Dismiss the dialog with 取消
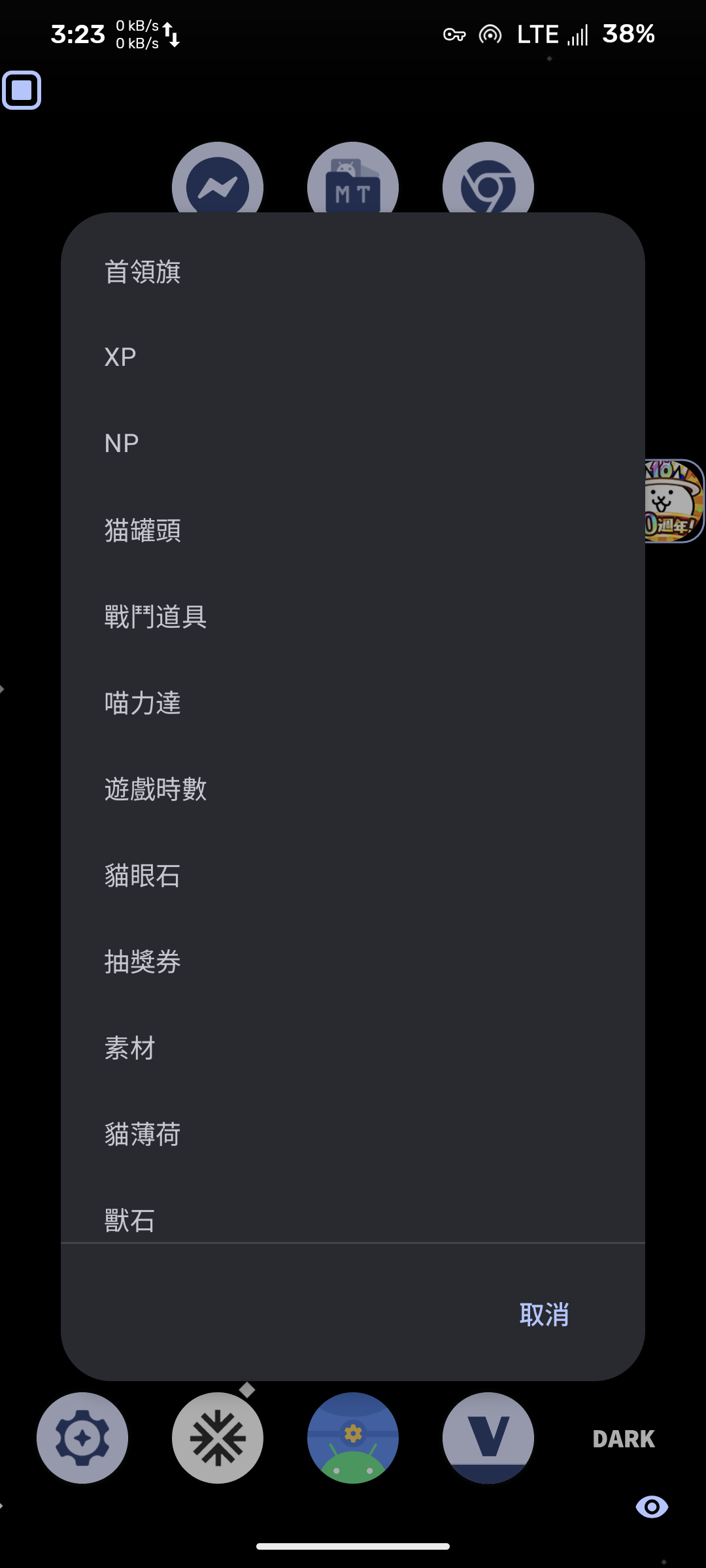This screenshot has width=706, height=1568. (544, 1315)
